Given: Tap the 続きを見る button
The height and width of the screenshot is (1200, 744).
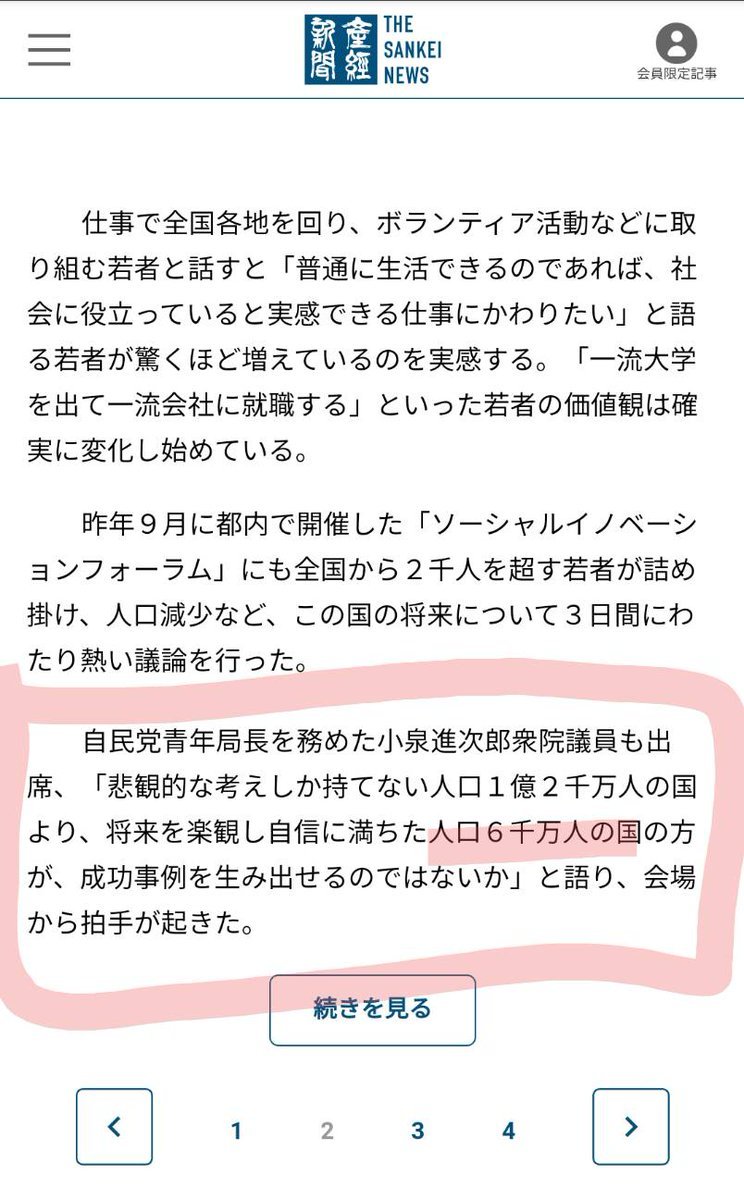Looking at the screenshot, I should click(x=372, y=1009).
